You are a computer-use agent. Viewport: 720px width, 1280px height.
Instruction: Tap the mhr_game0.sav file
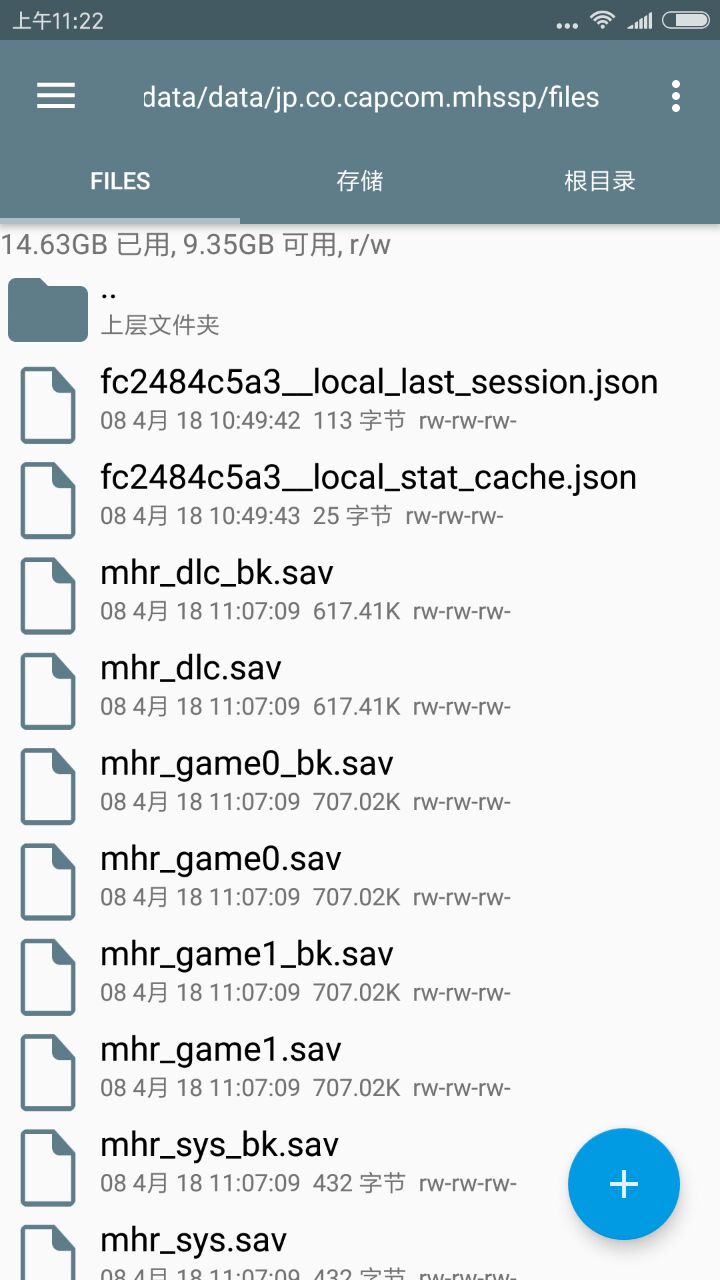click(221, 875)
